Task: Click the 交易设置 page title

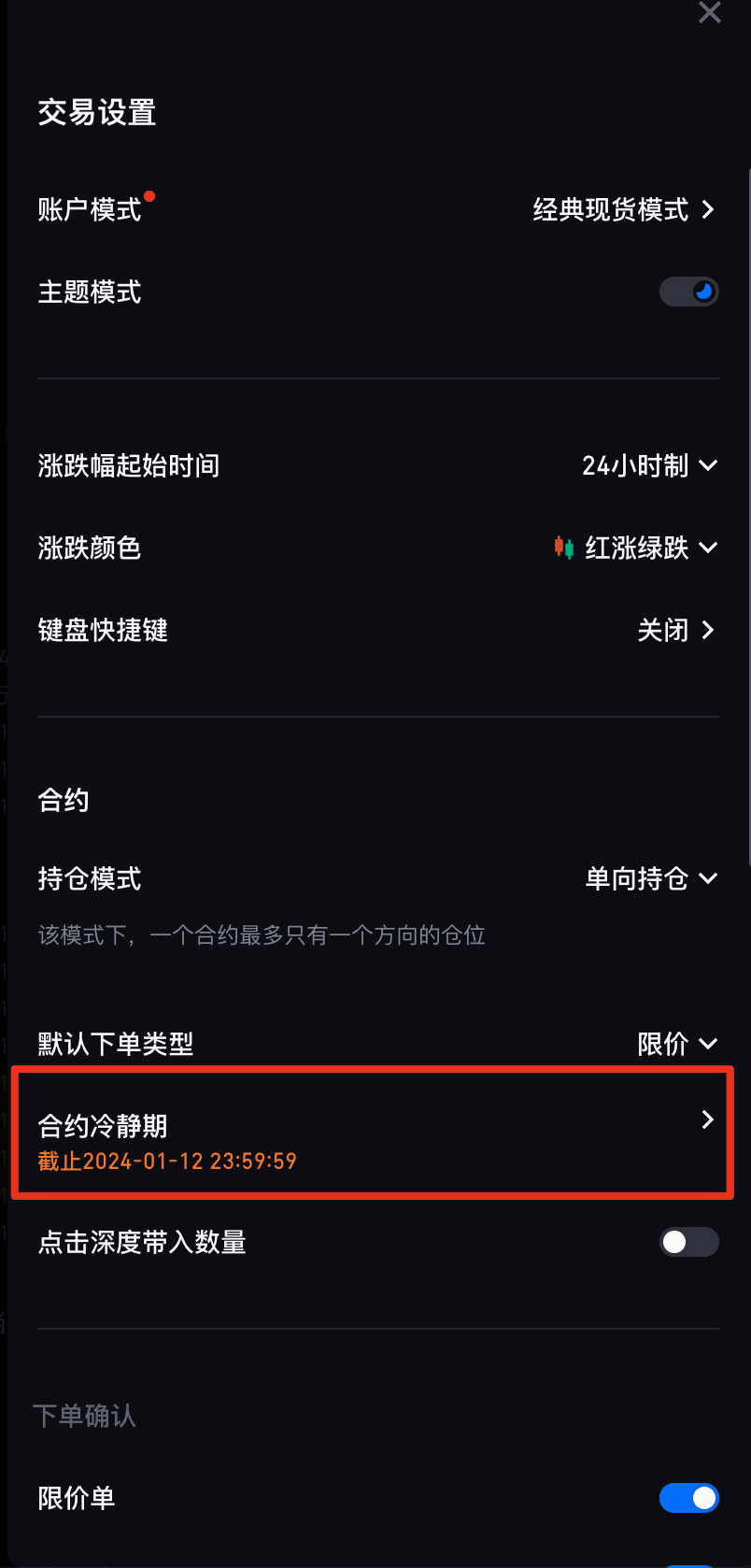Action: click(x=96, y=112)
